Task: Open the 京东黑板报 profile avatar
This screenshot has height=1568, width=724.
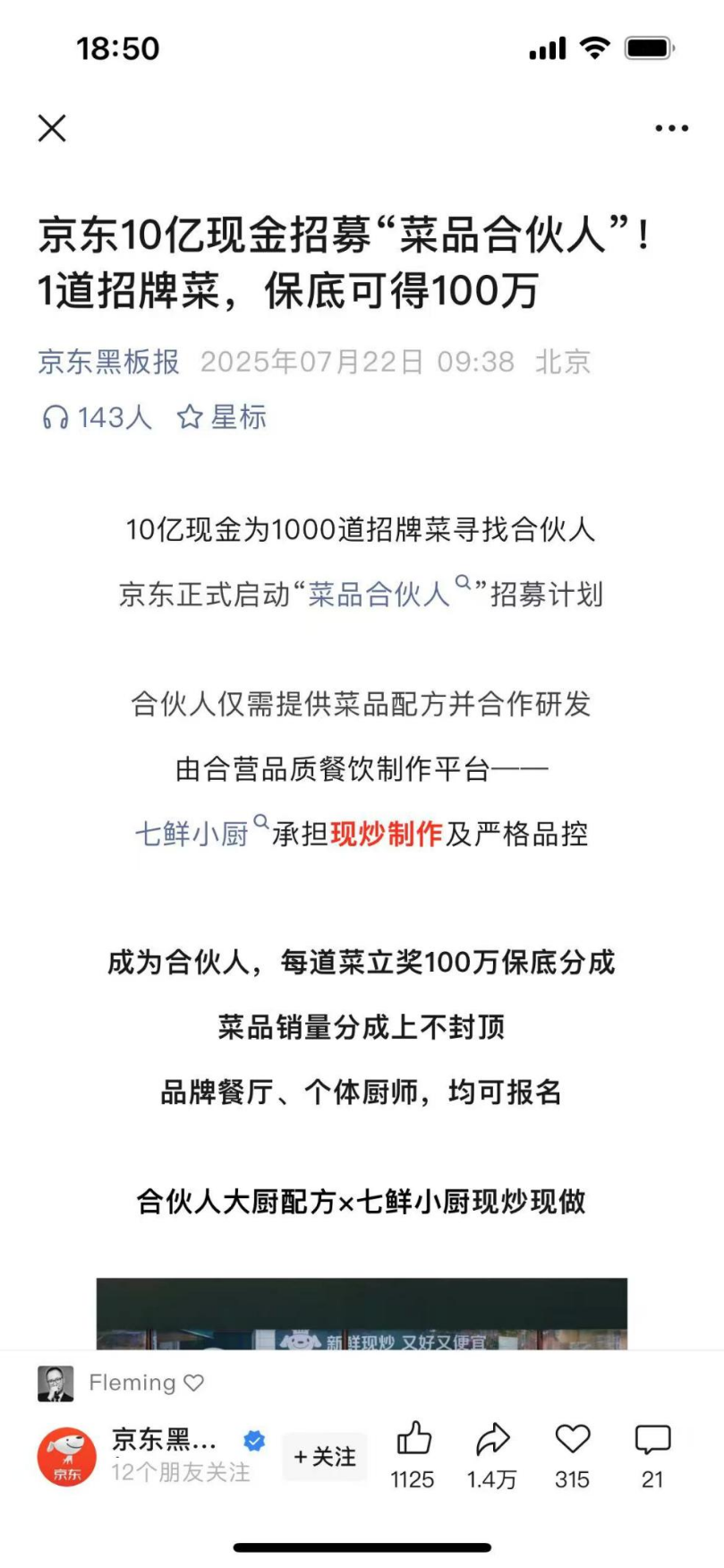Action: pos(66,1456)
